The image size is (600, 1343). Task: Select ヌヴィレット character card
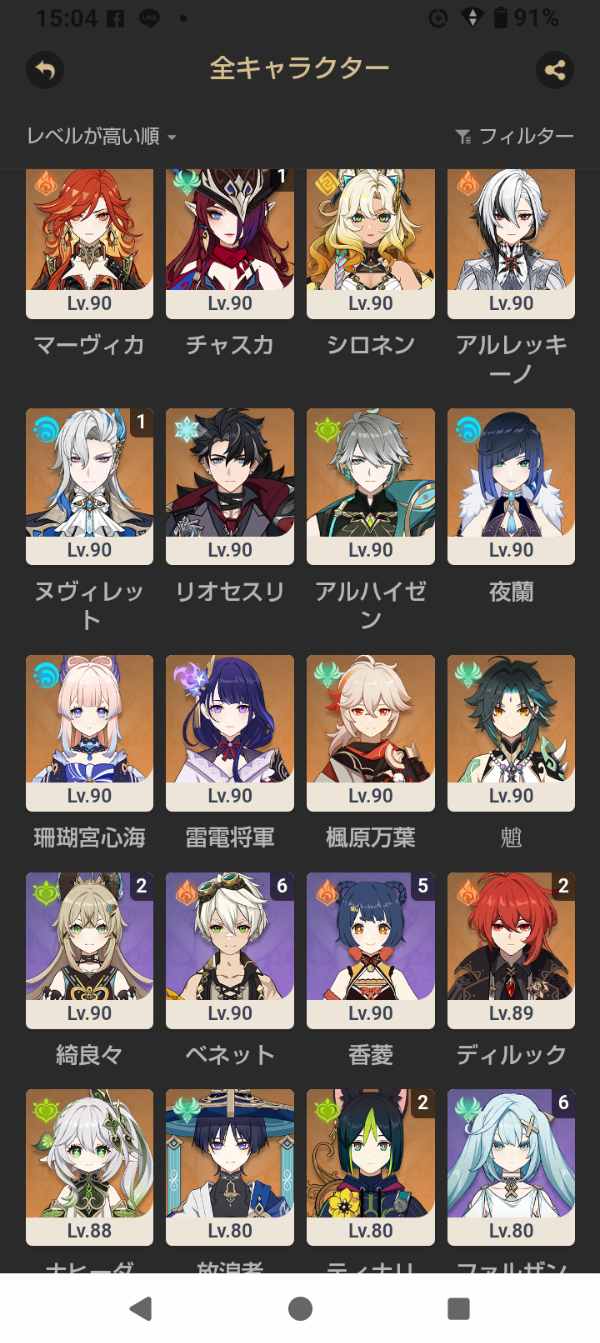(x=89, y=485)
